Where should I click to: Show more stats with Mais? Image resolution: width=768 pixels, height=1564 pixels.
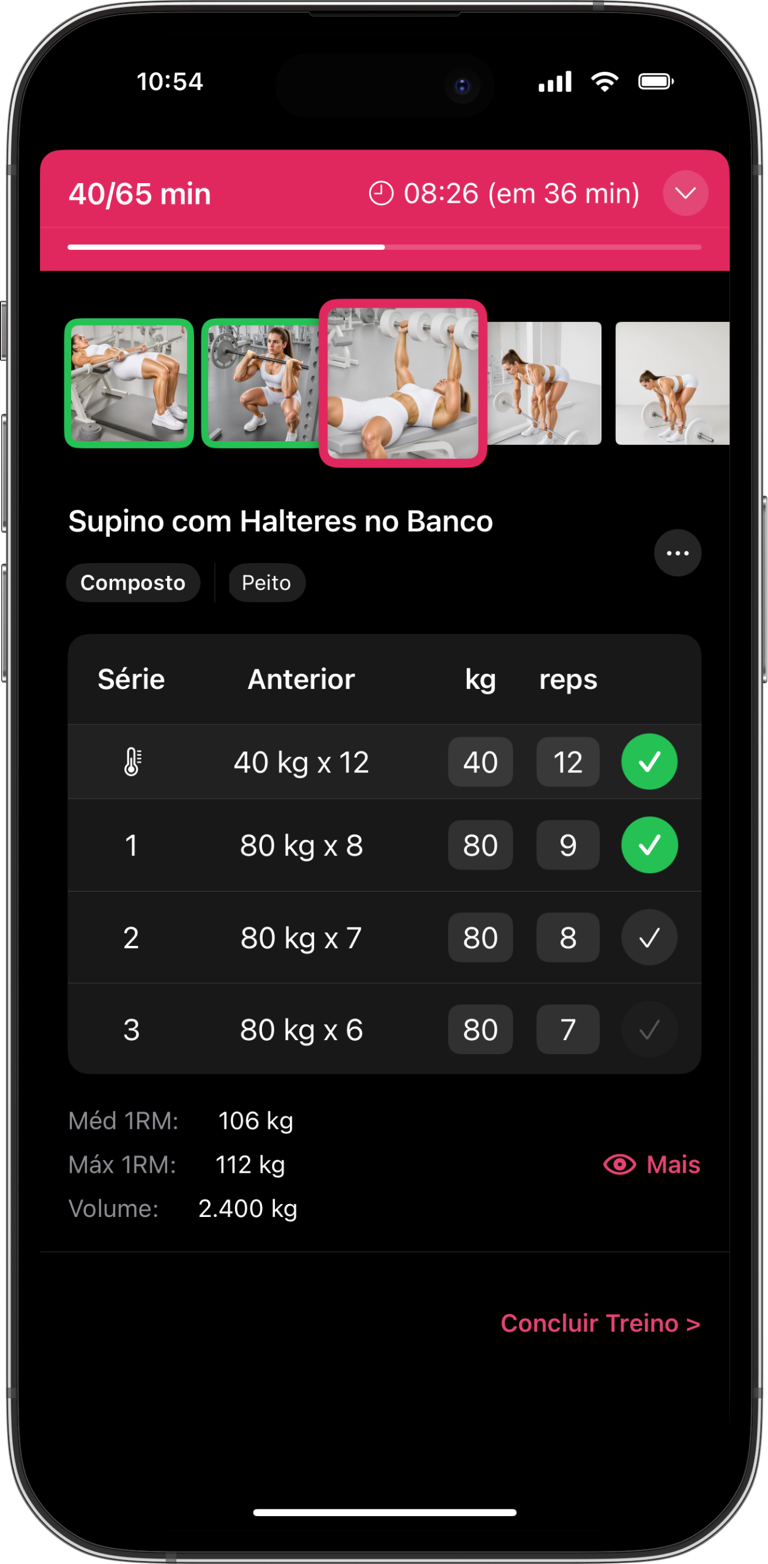click(x=652, y=1165)
